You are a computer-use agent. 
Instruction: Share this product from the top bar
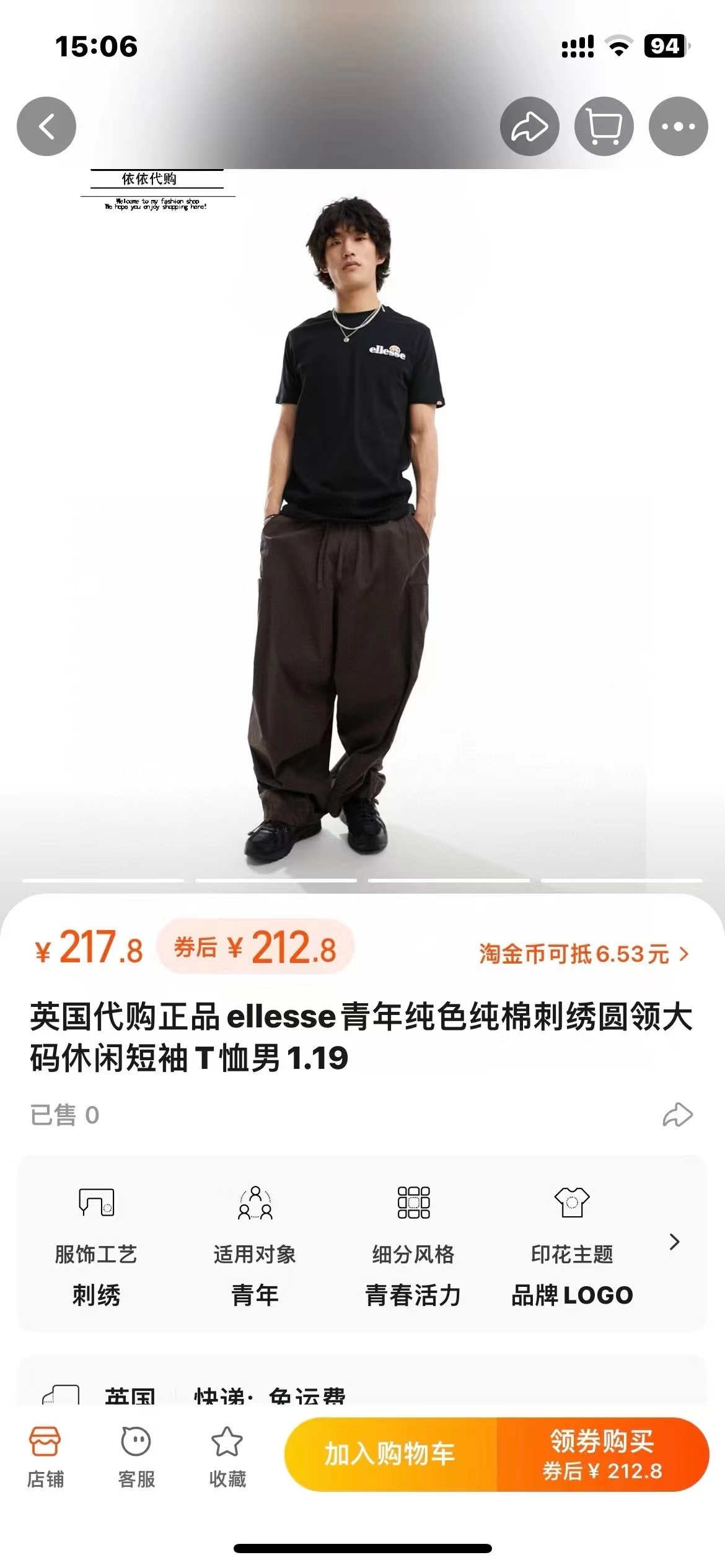click(x=530, y=126)
